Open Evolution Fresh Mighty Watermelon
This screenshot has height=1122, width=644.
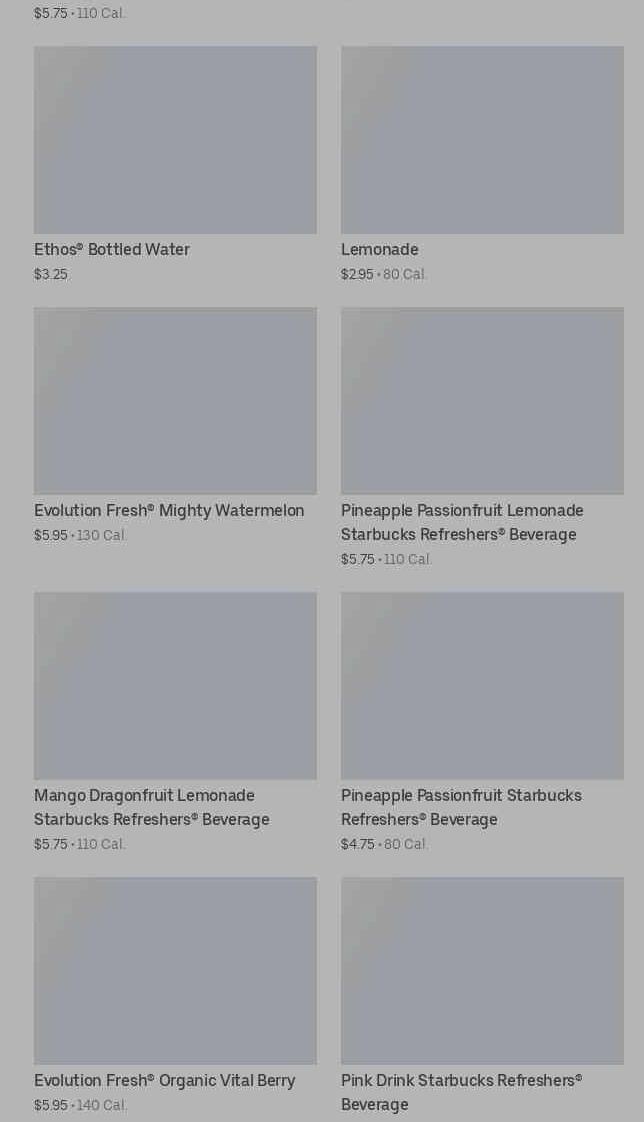(x=175, y=426)
